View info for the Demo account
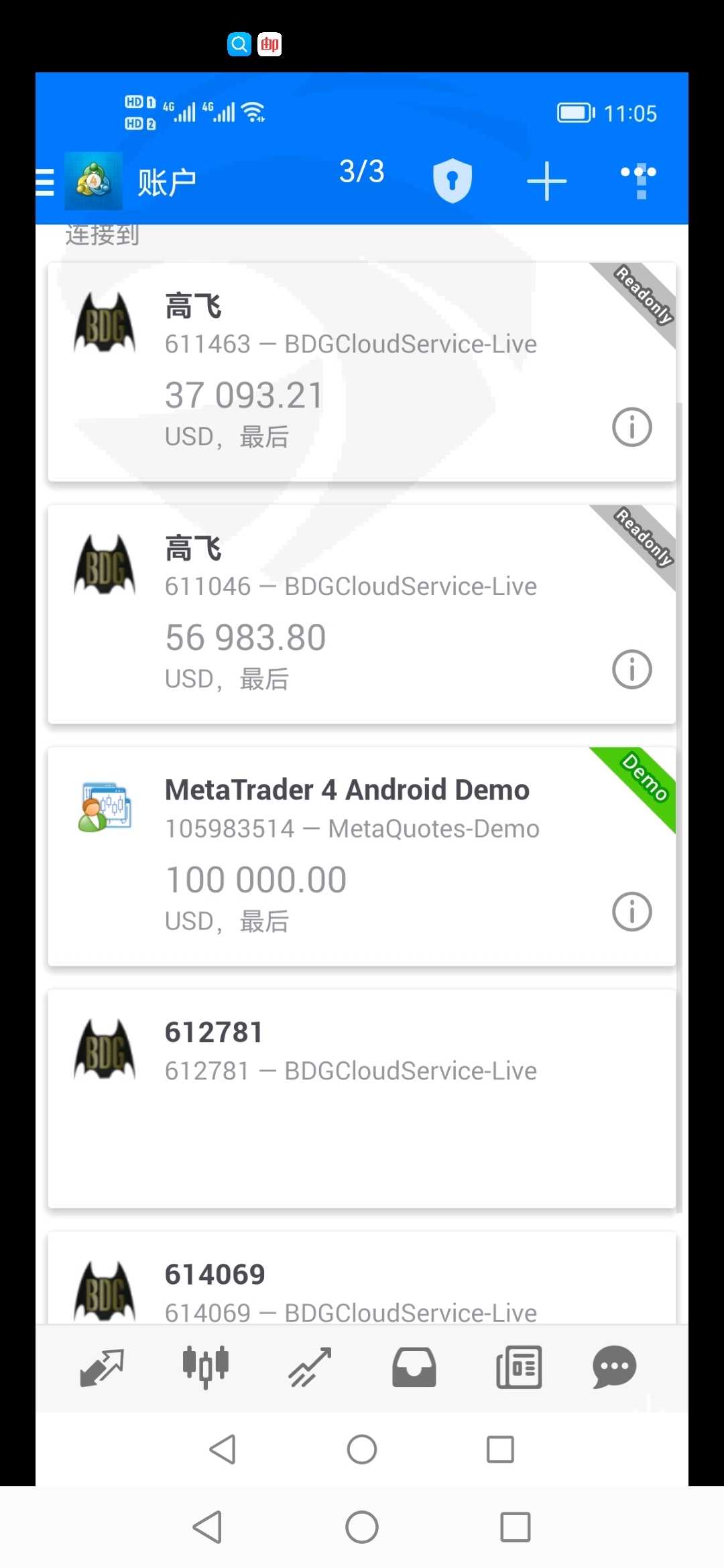Screen dimensions: 724x1568 pyautogui.click(x=631, y=911)
